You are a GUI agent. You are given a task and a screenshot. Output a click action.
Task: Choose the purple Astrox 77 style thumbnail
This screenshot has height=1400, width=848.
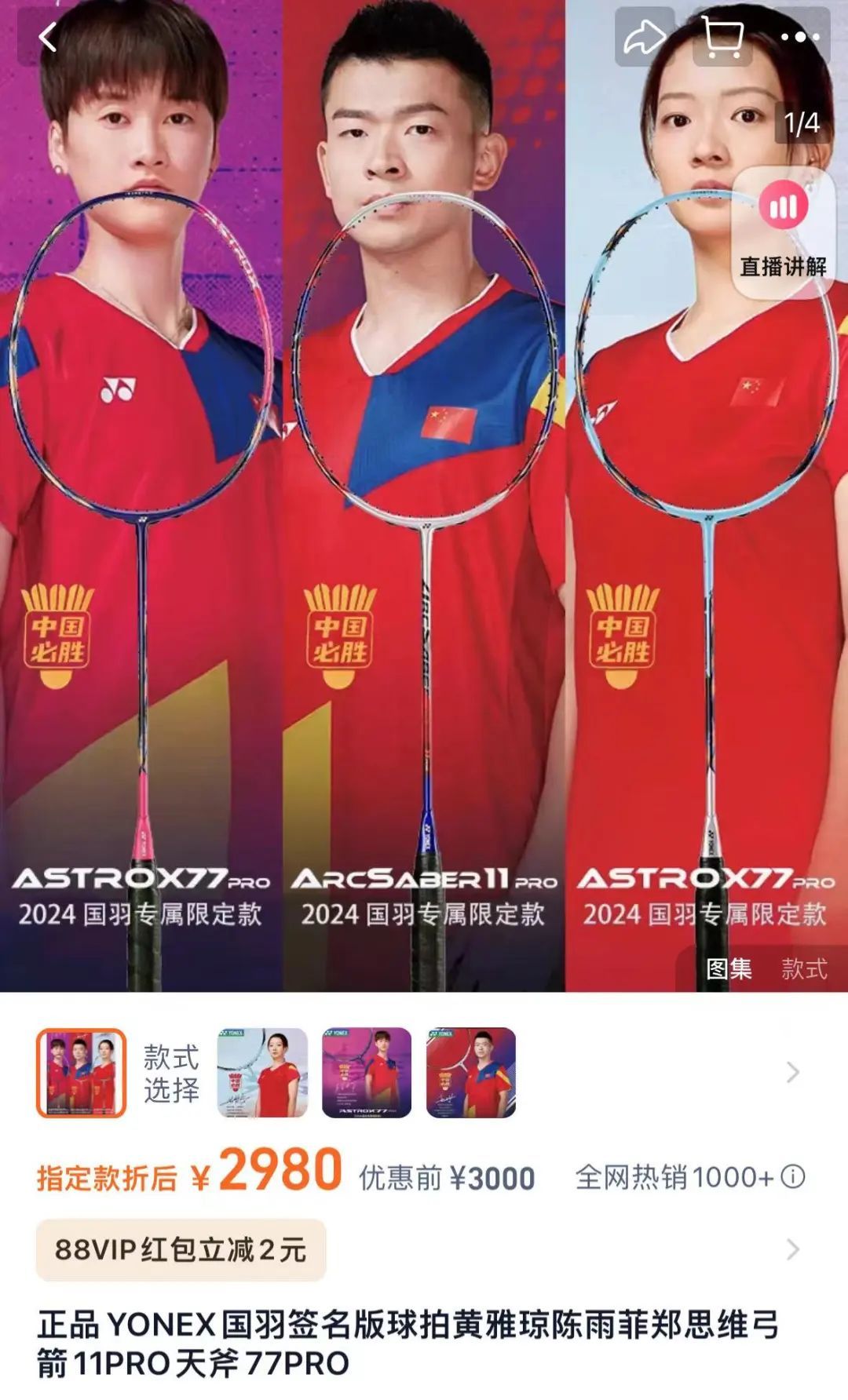[367, 1073]
